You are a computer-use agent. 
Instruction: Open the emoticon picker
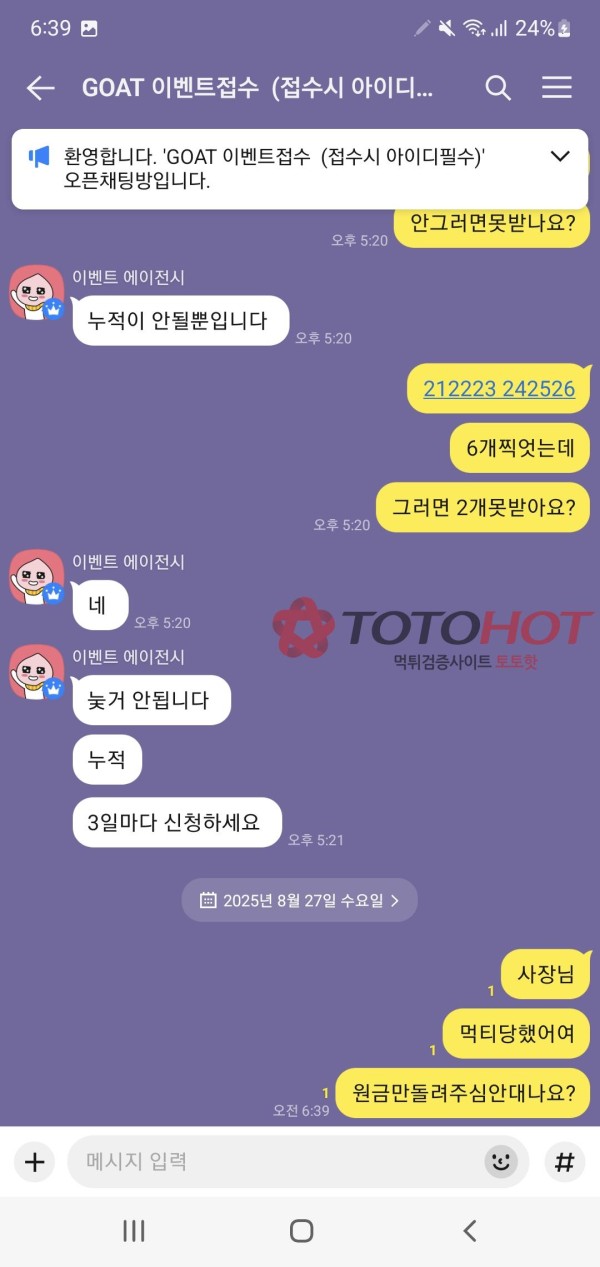[x=500, y=1162]
